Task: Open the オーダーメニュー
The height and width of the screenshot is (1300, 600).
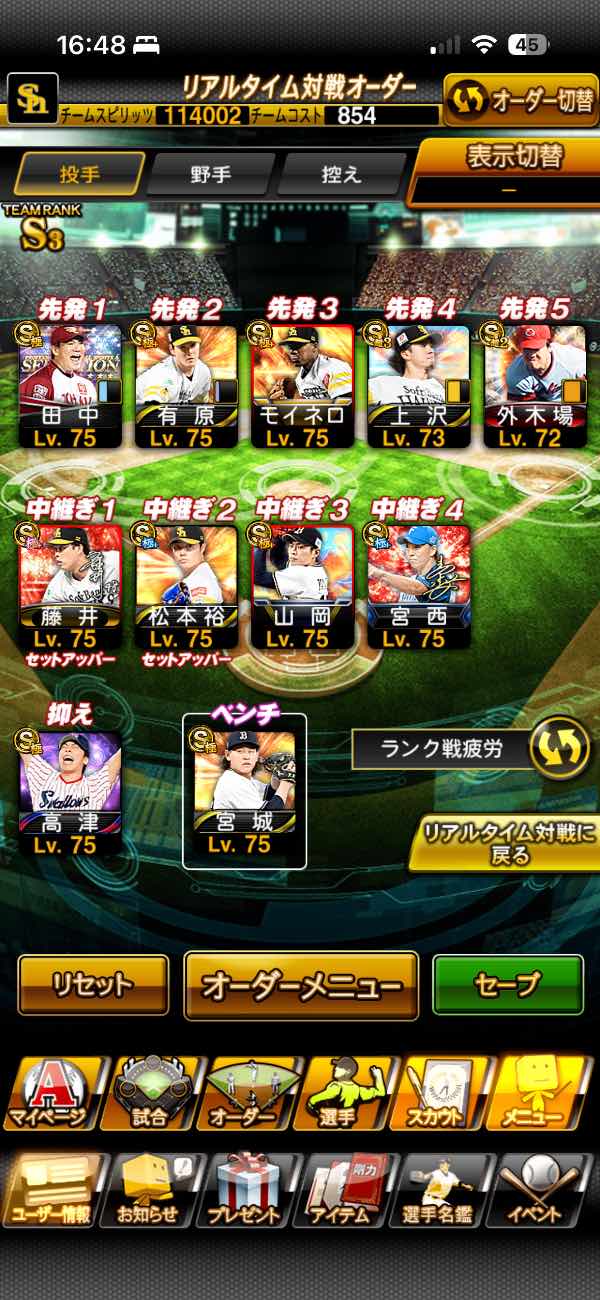Action: [x=301, y=986]
